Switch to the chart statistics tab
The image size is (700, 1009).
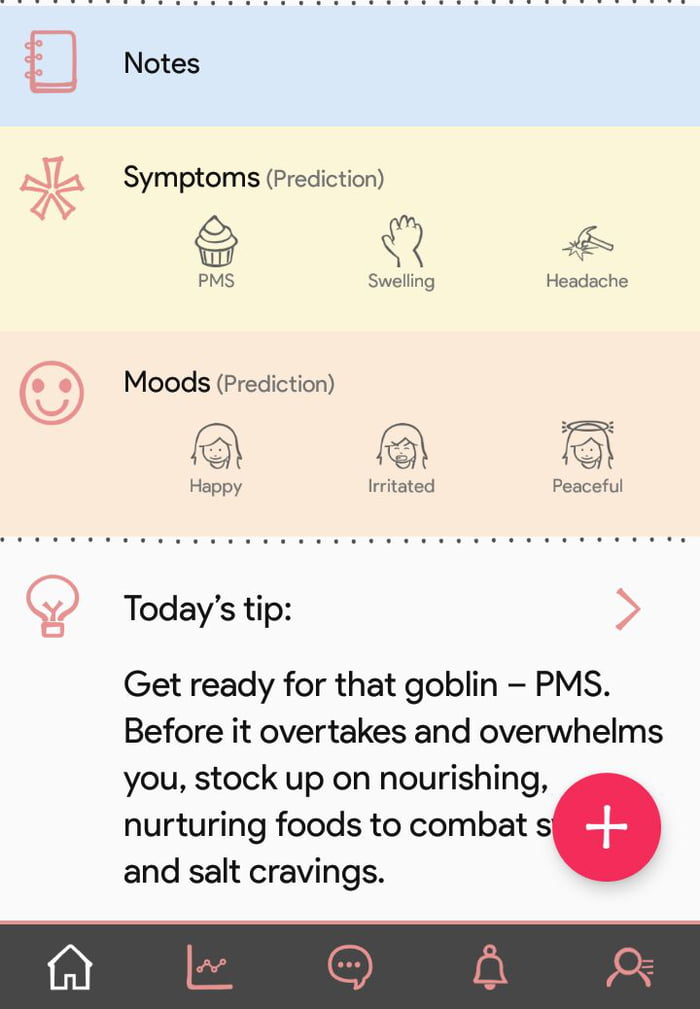209,967
